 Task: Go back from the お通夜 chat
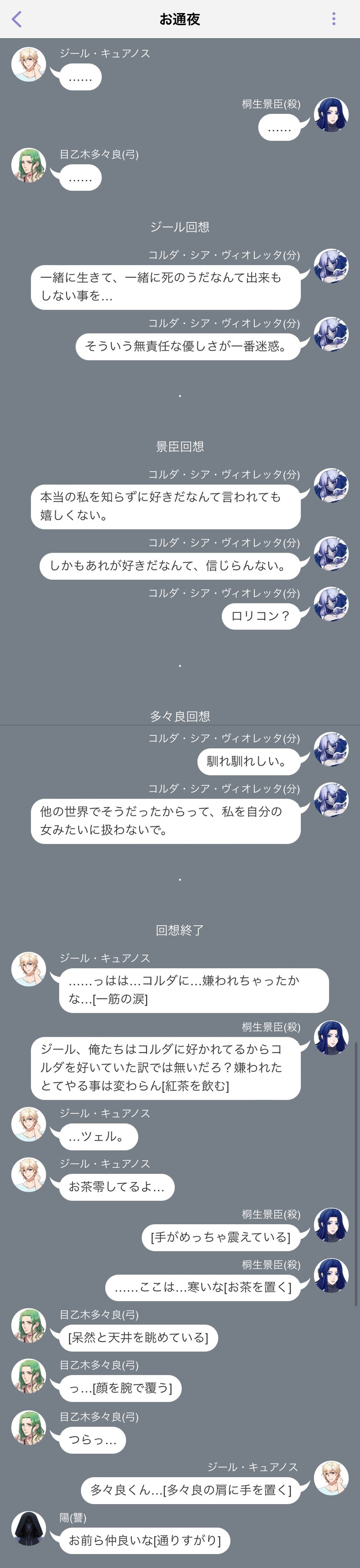[17, 19]
